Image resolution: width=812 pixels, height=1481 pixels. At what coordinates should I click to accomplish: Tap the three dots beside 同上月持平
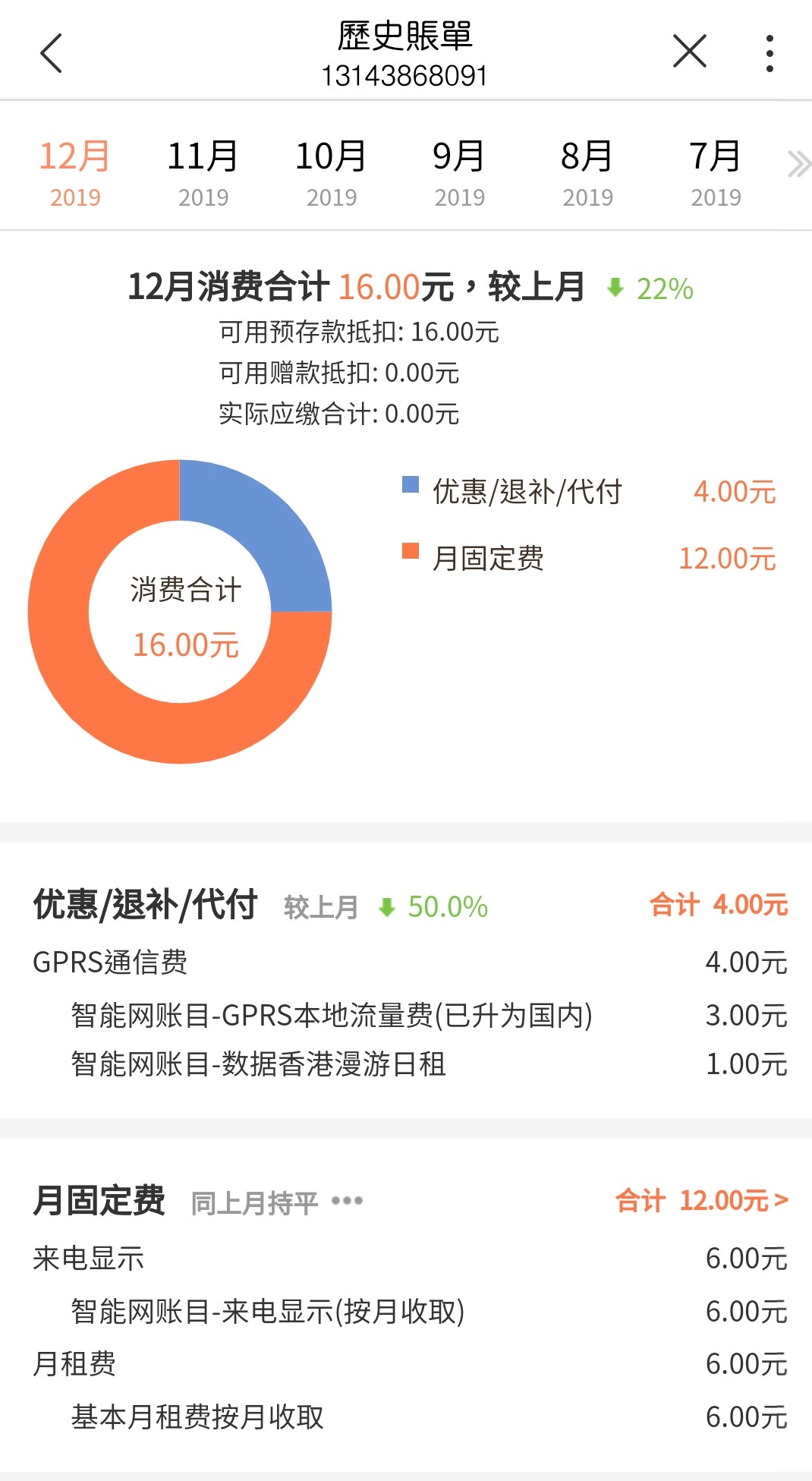(x=347, y=1200)
